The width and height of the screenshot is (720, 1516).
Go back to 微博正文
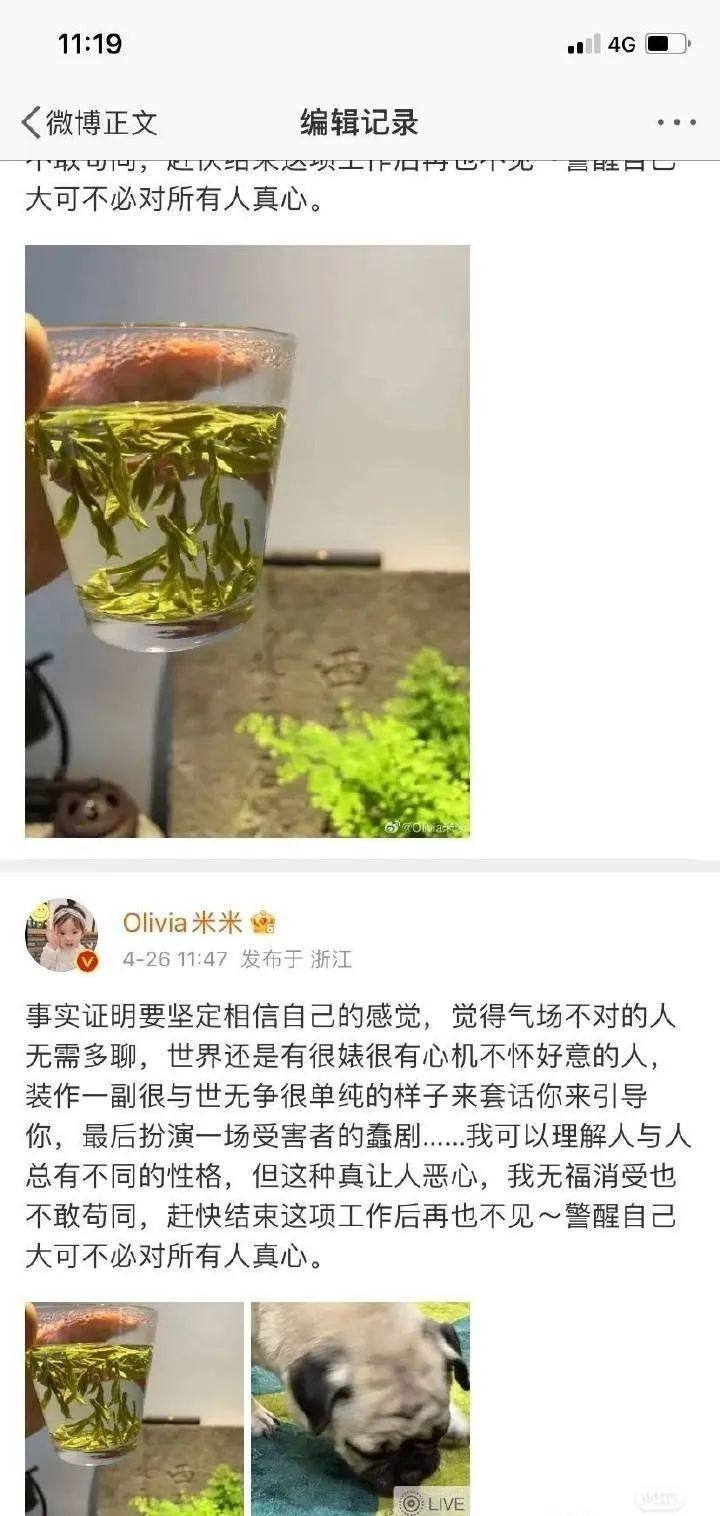(x=88, y=123)
